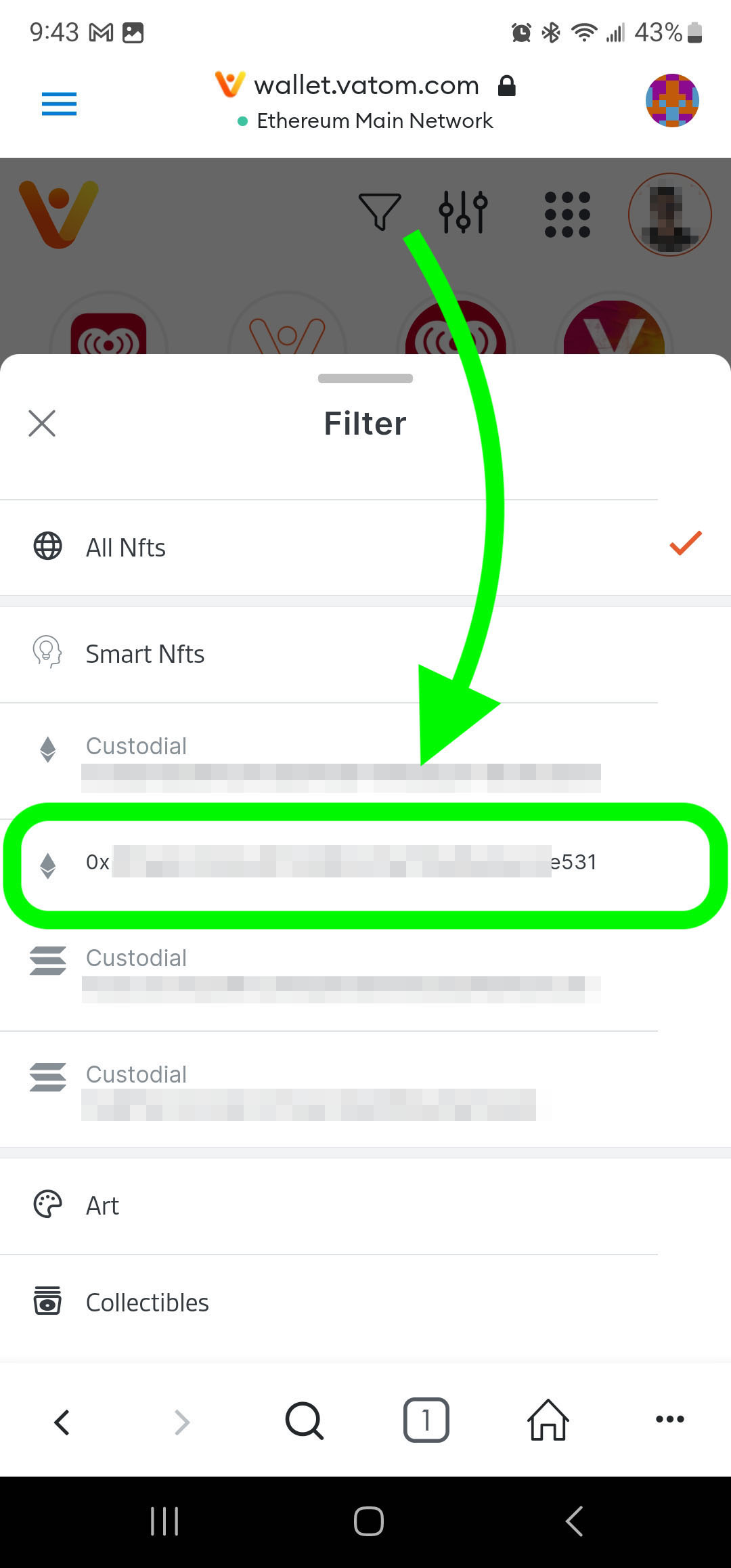This screenshot has width=731, height=1568.
Task: Open recent apps from navigation bar
Action: click(164, 1521)
